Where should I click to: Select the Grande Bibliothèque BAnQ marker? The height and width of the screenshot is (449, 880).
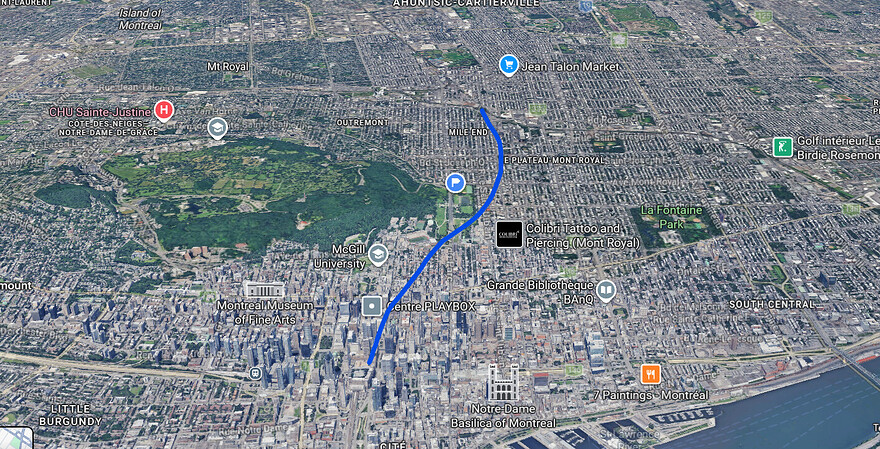tap(606, 291)
